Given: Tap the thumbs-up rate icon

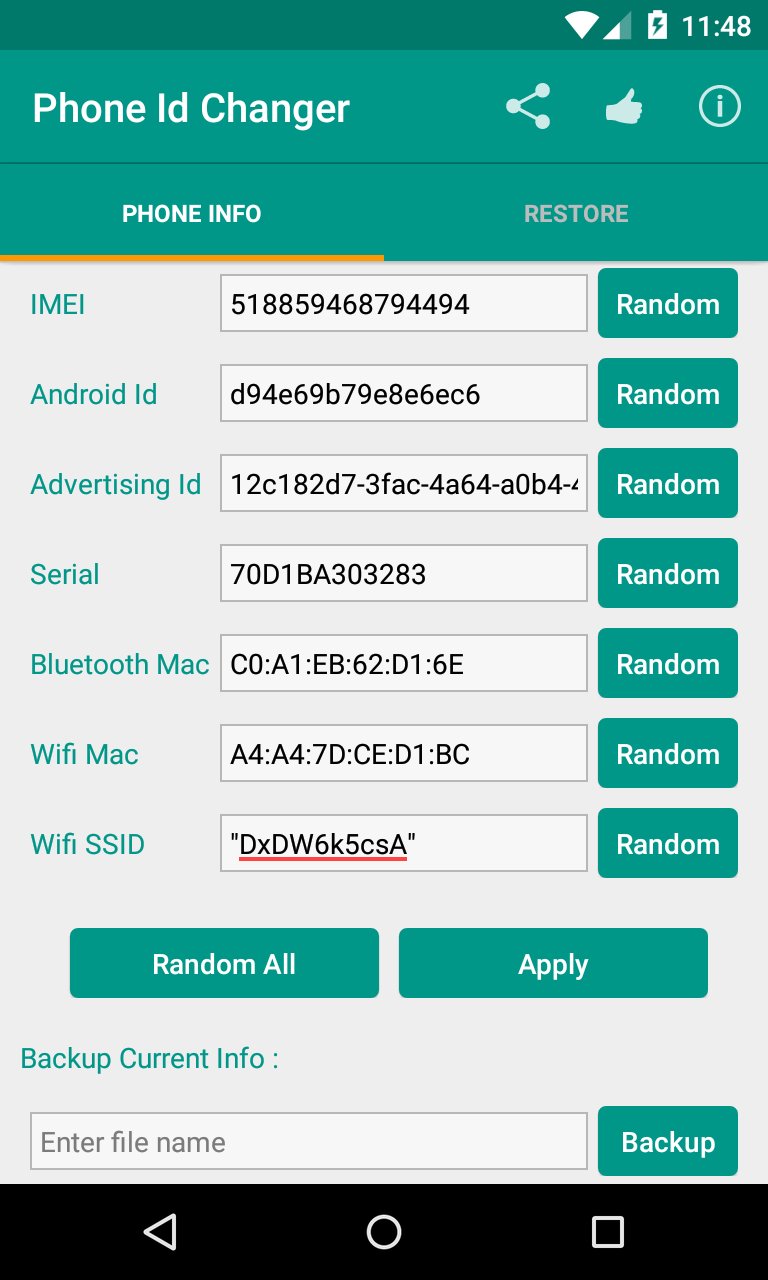Looking at the screenshot, I should [624, 107].
